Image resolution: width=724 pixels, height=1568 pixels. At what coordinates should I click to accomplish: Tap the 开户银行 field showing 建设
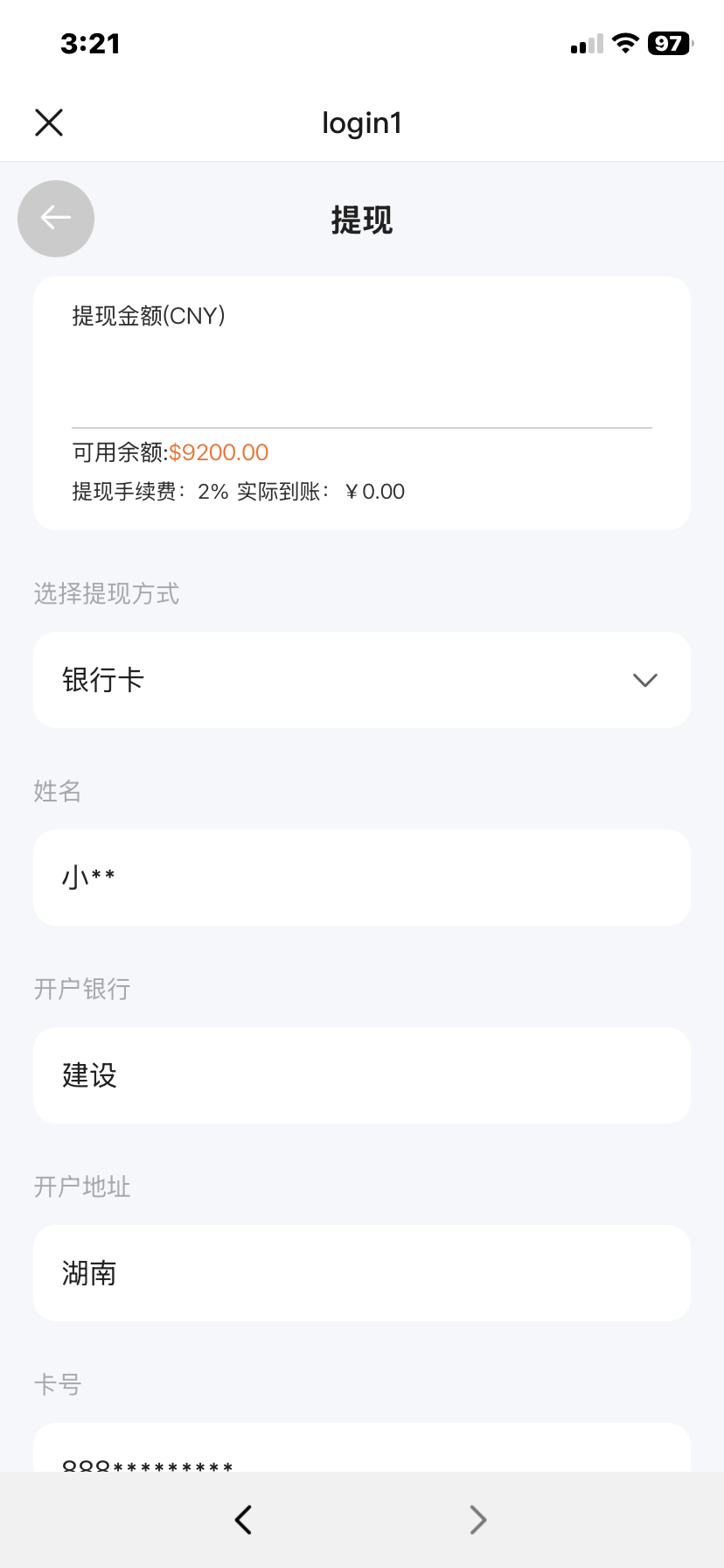[x=362, y=1075]
